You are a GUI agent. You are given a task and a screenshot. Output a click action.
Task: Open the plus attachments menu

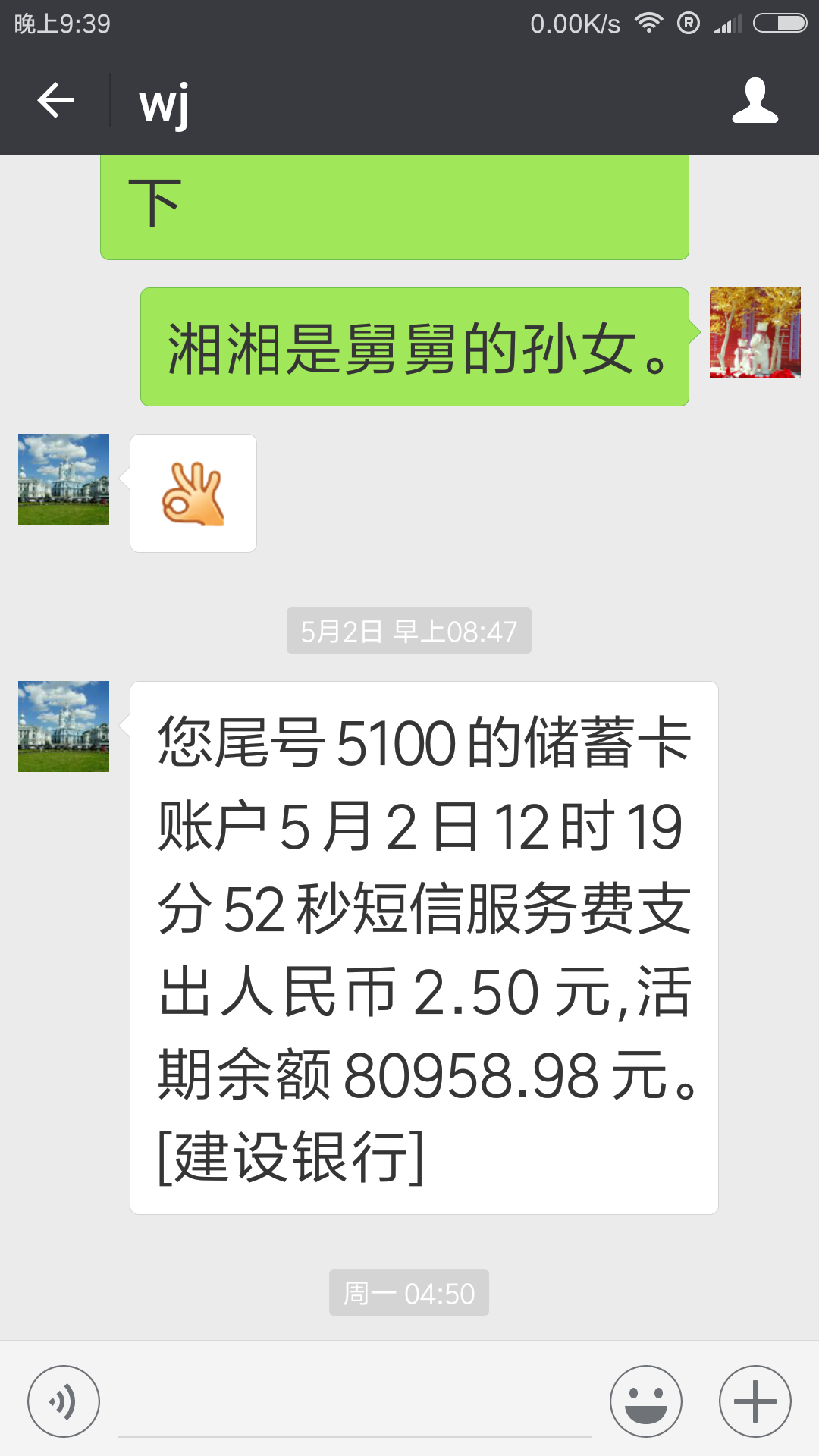click(x=755, y=1401)
